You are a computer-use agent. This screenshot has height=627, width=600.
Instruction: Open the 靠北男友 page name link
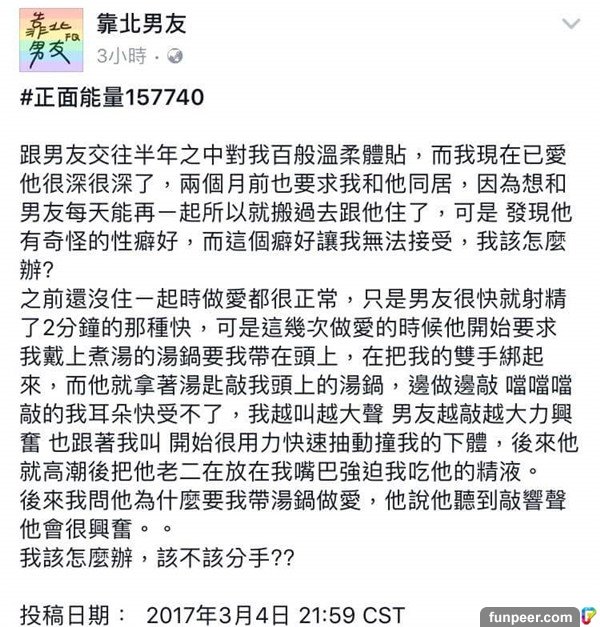pyautogui.click(x=140, y=24)
